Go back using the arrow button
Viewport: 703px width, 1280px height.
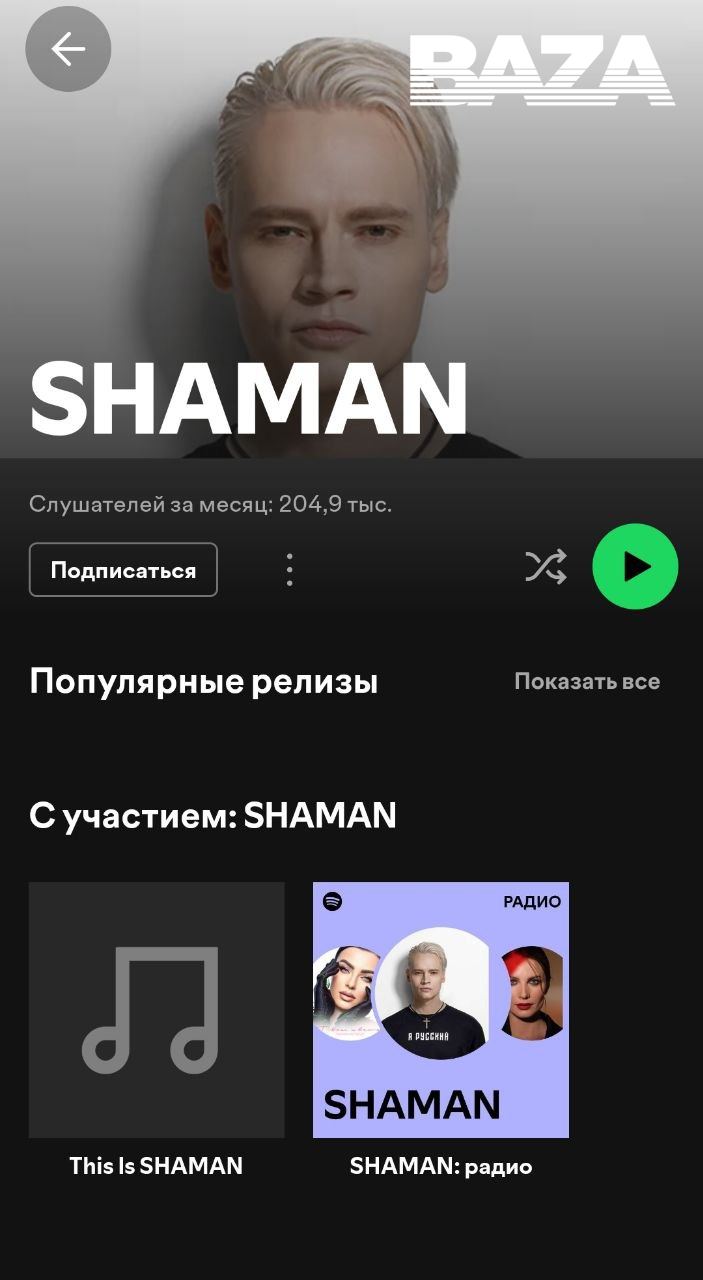point(68,48)
